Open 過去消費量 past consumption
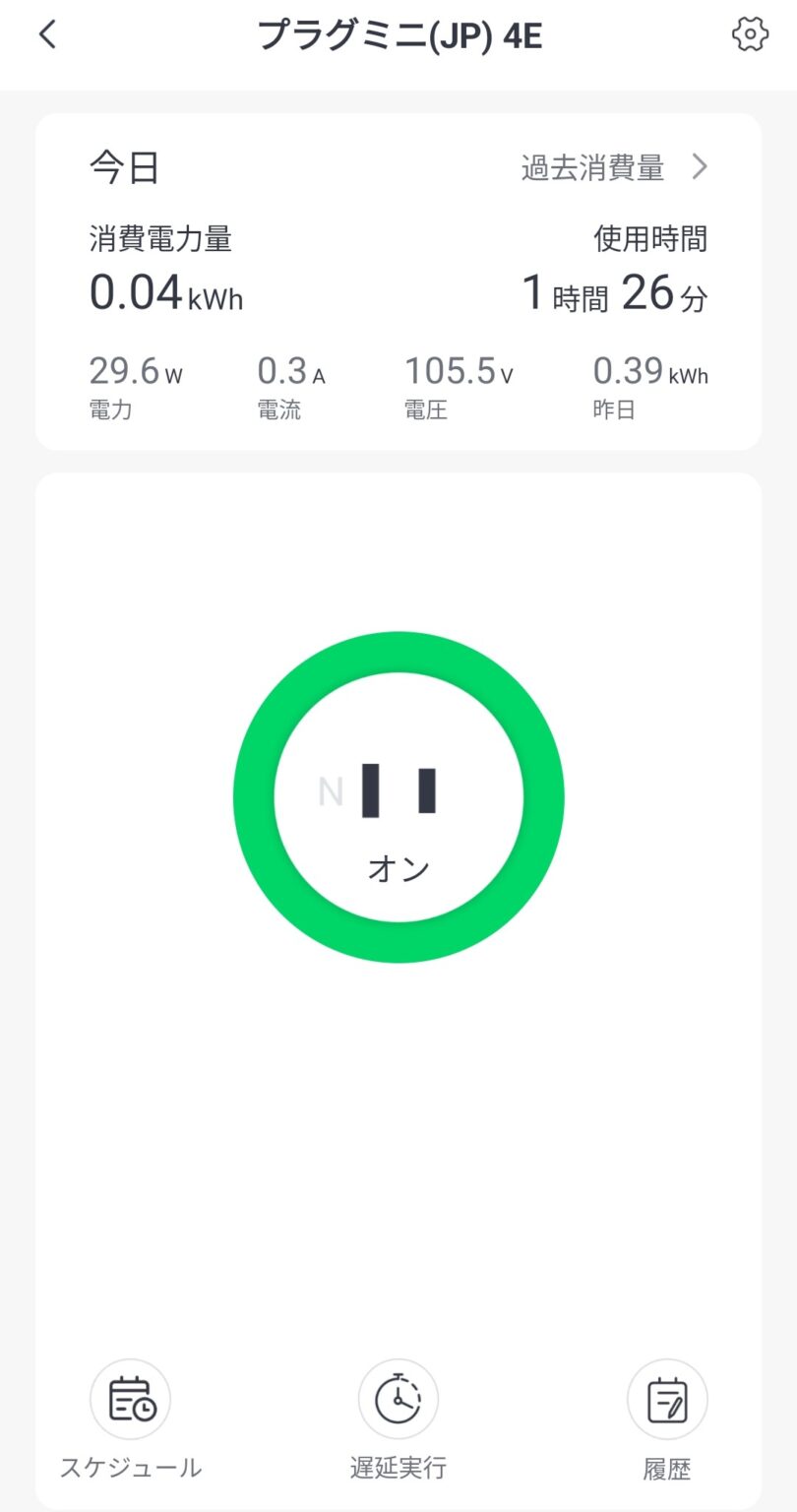 (x=614, y=168)
